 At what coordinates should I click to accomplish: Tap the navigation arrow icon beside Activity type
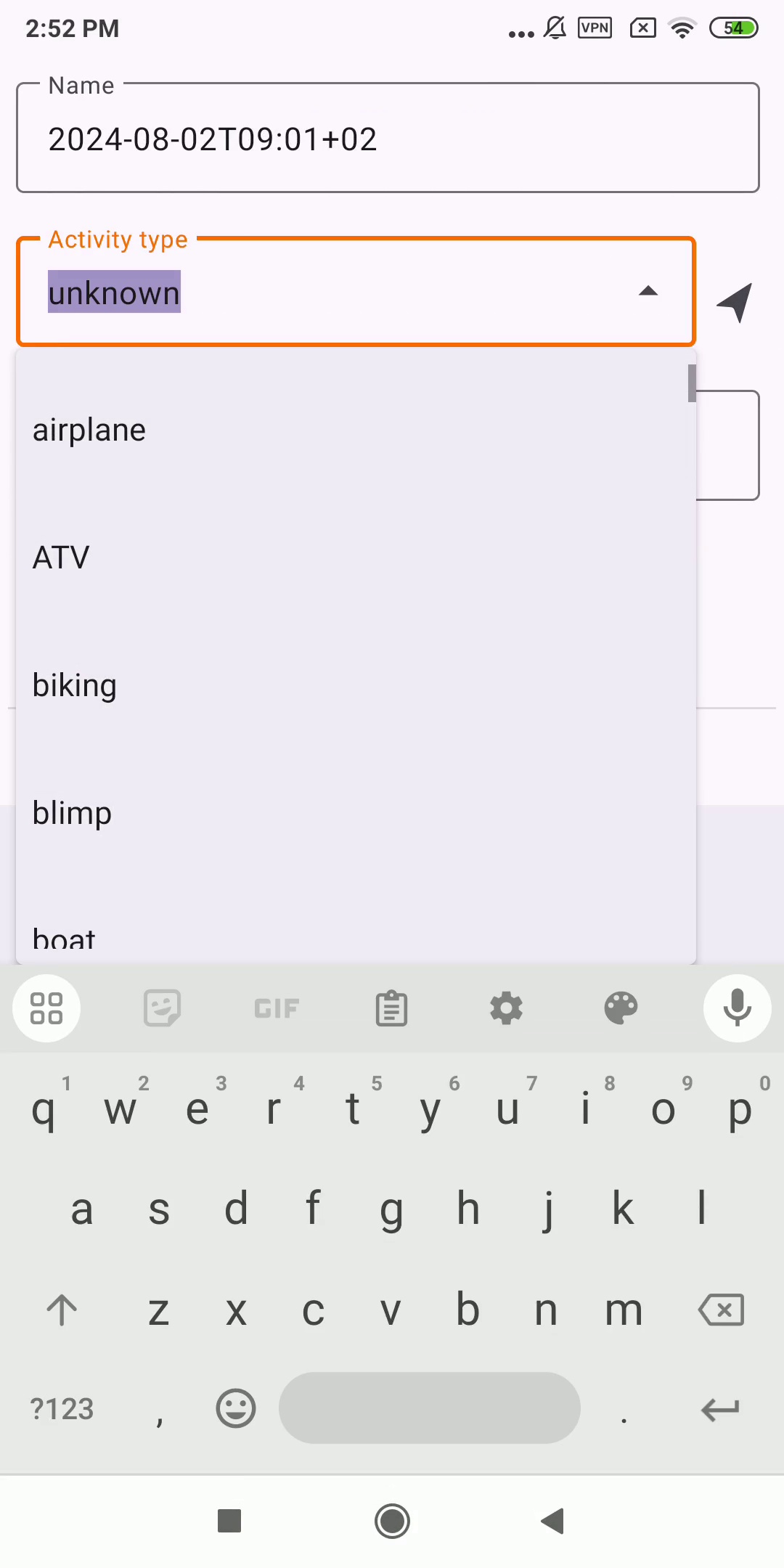[x=735, y=302]
